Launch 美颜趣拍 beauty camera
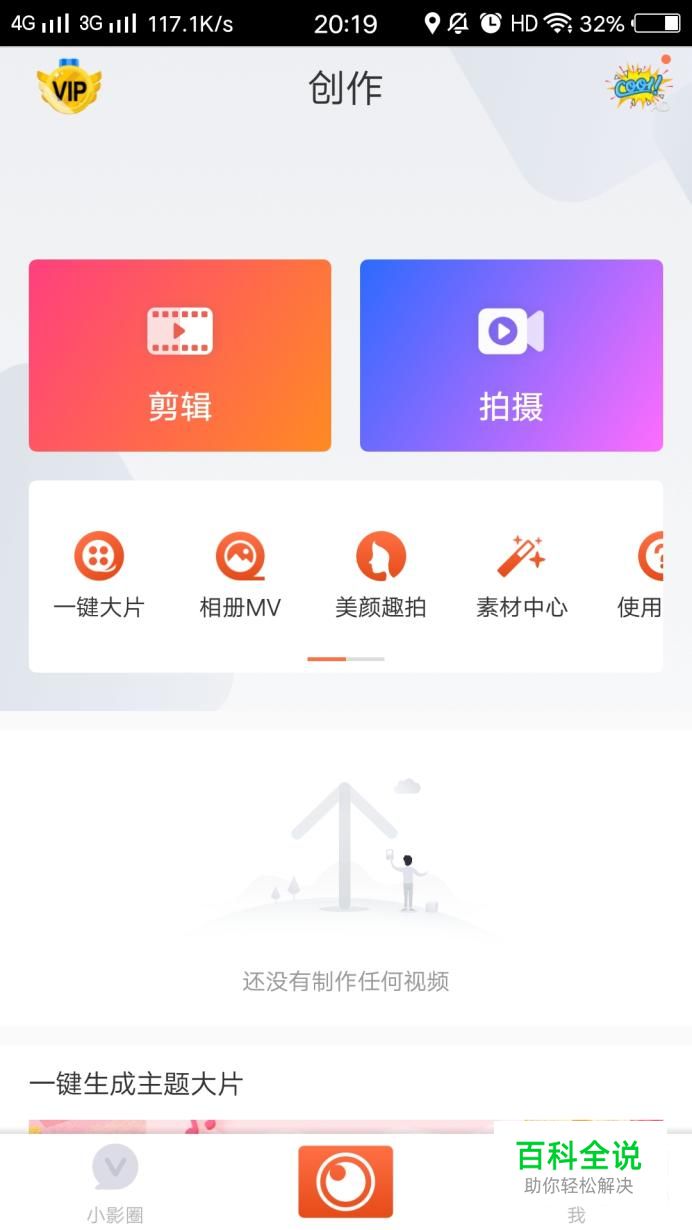 click(x=381, y=575)
